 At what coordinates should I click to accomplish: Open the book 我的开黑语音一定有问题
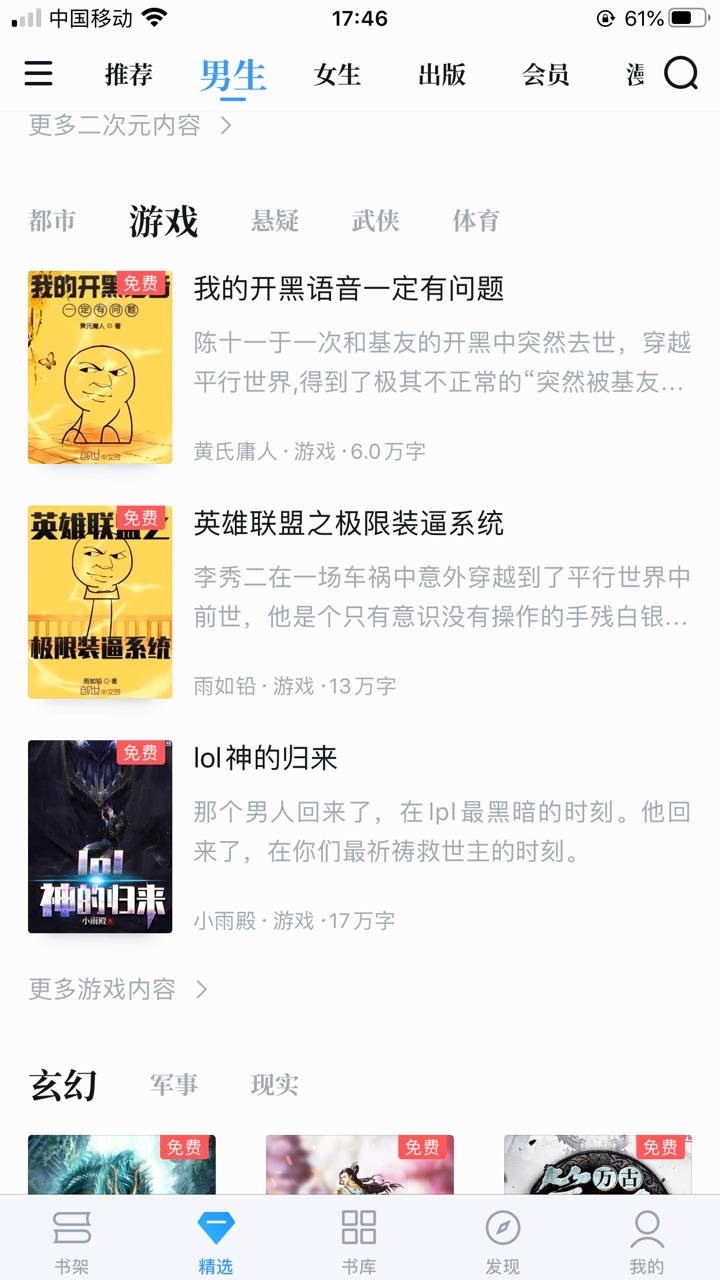tap(349, 289)
